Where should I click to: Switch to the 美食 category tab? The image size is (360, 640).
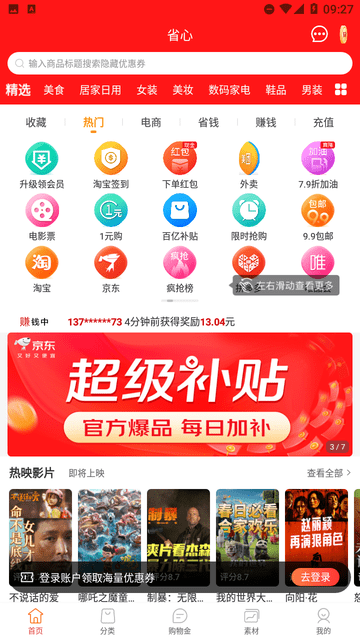pyautogui.click(x=54, y=90)
